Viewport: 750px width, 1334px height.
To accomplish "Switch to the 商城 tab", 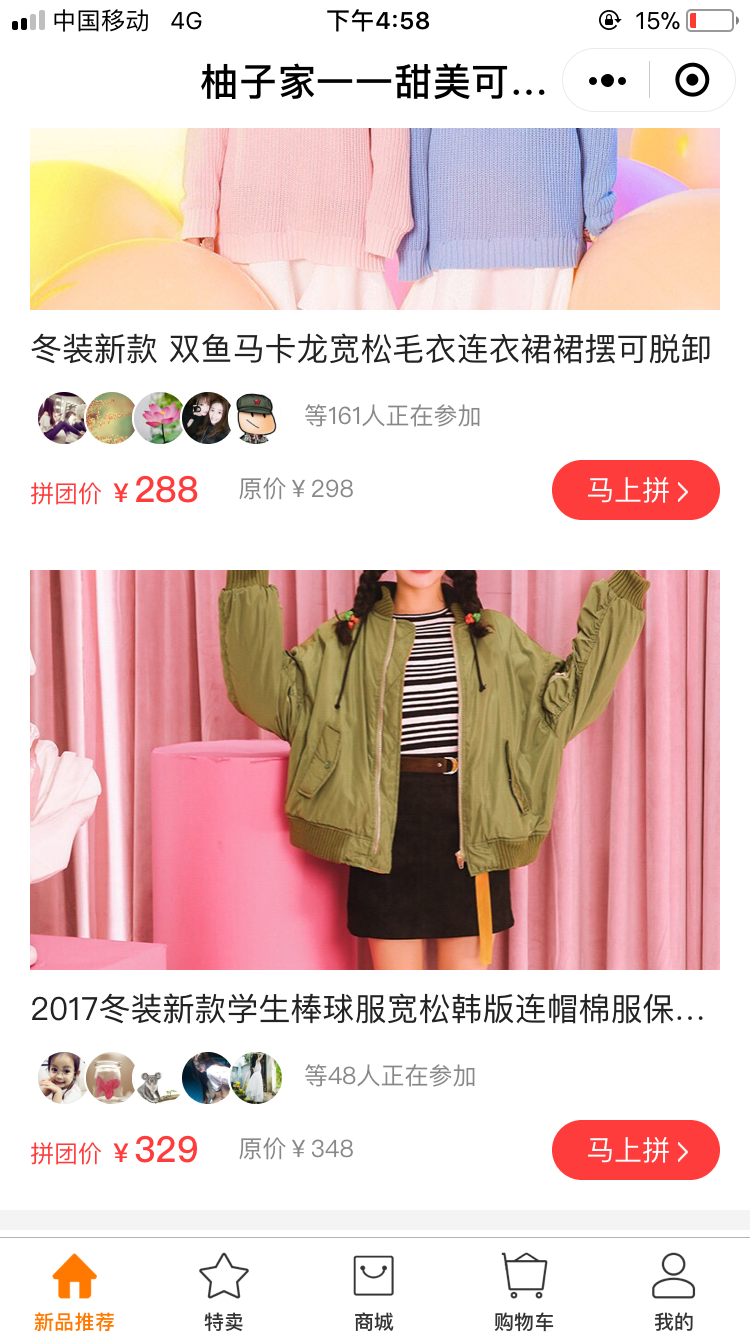I will coord(374,1291).
